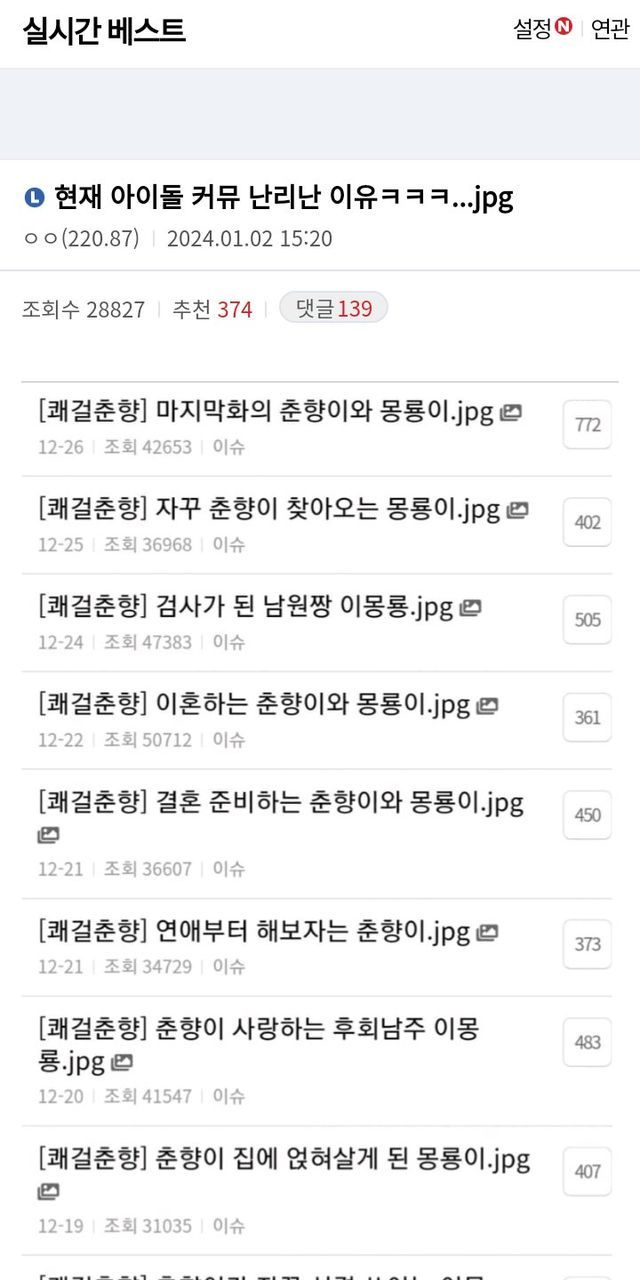Open post 춘향이 집에 얹혀살게 된 몽룡이.jpg
640x1280 pixels.
tap(284, 1160)
